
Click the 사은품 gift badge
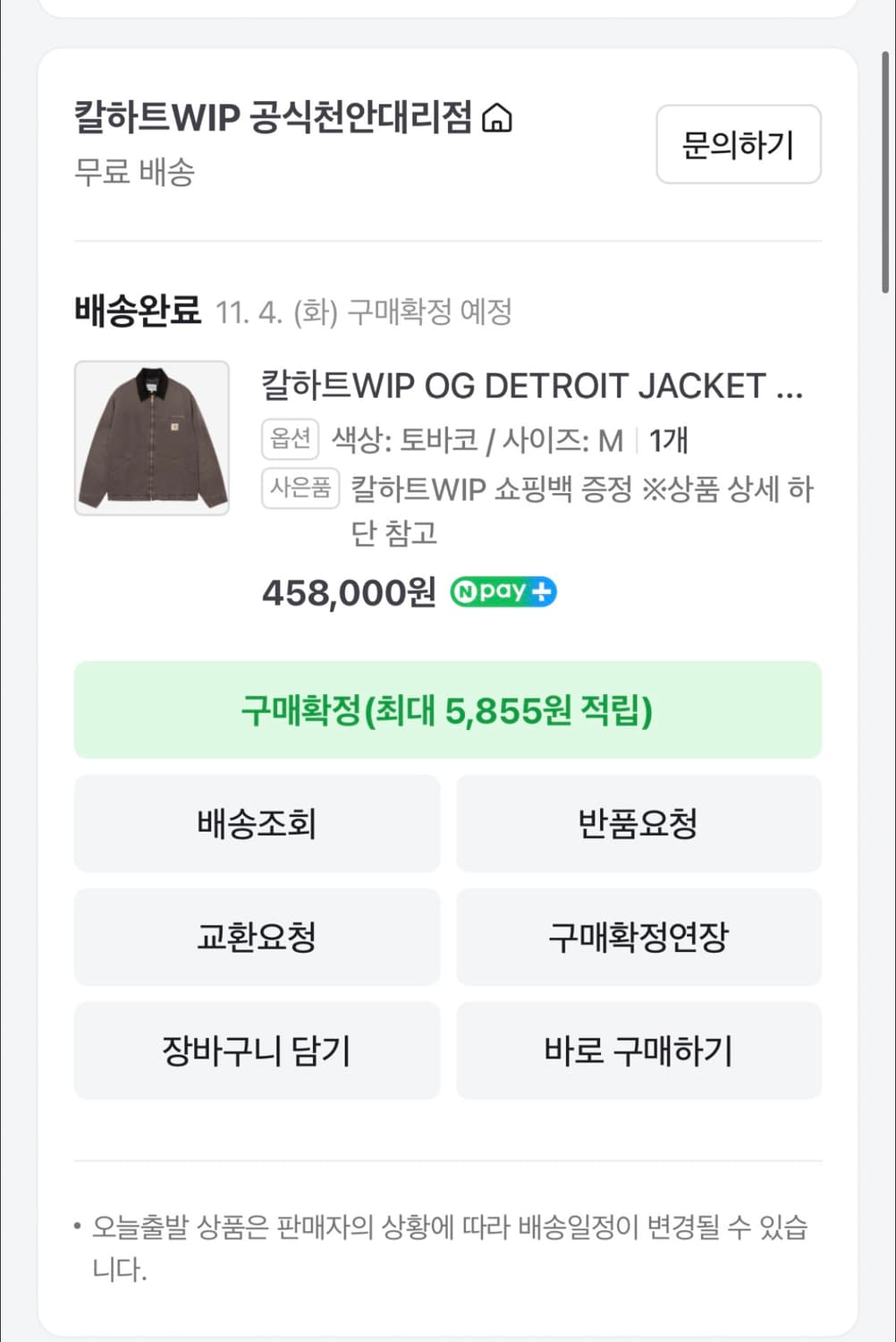[x=300, y=488]
